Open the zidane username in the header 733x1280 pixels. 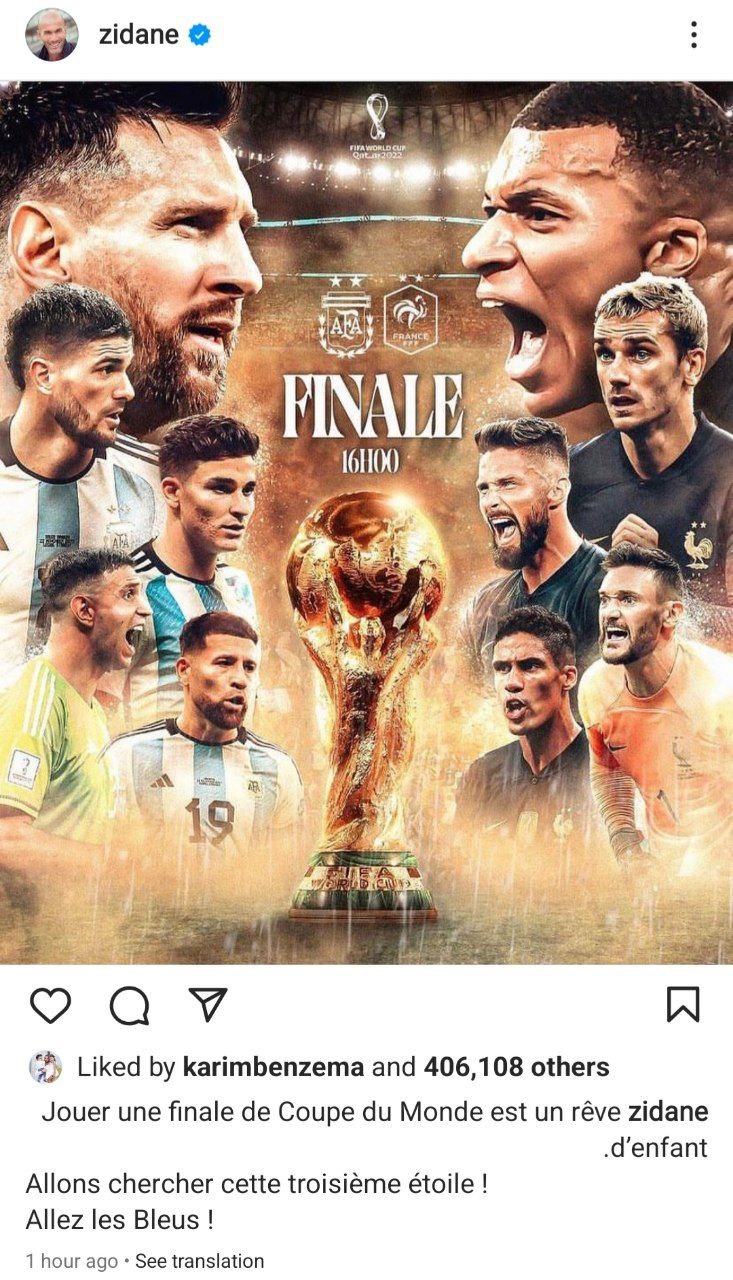(x=138, y=36)
